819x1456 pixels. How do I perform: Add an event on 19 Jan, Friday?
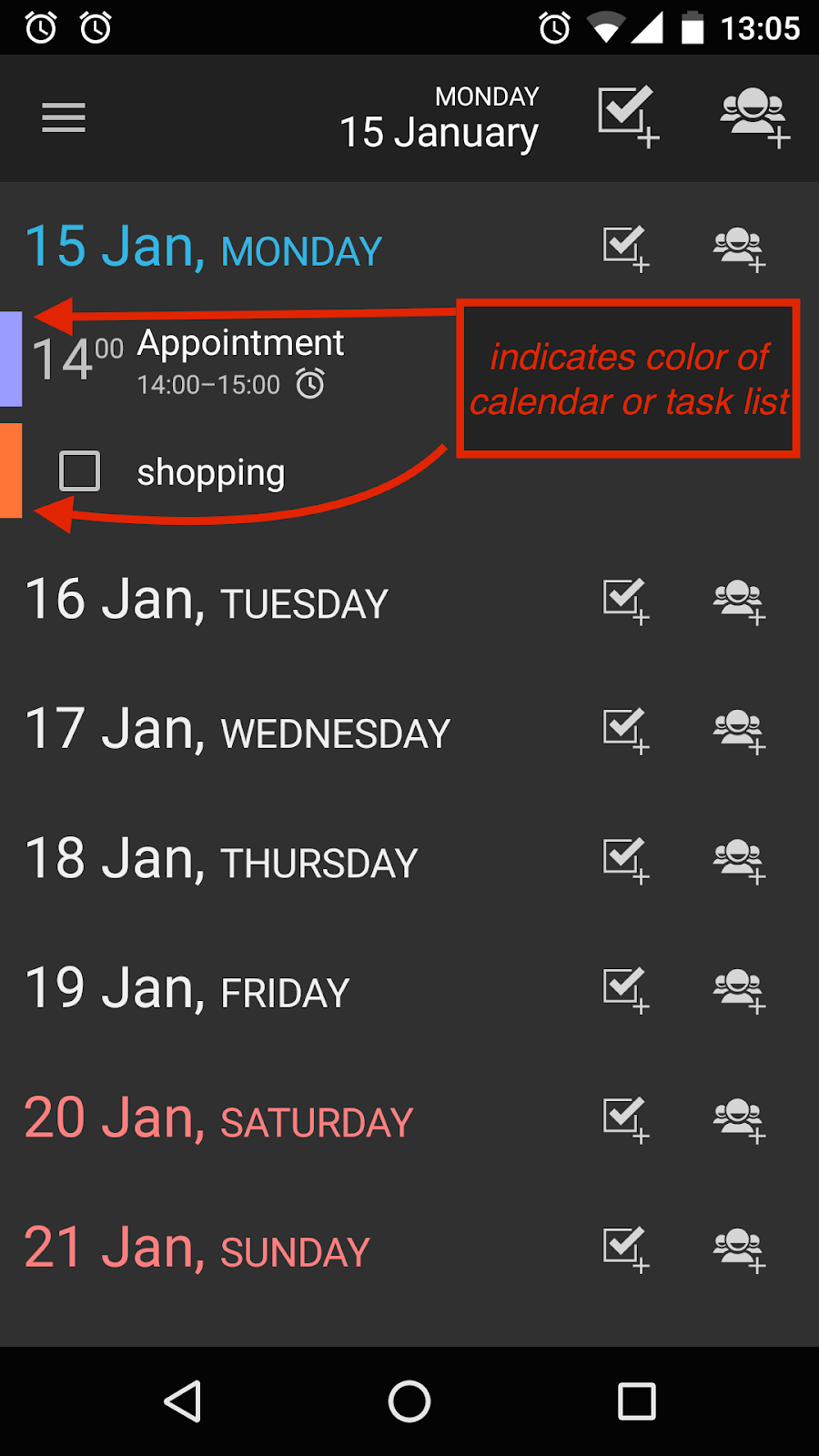[x=739, y=990]
